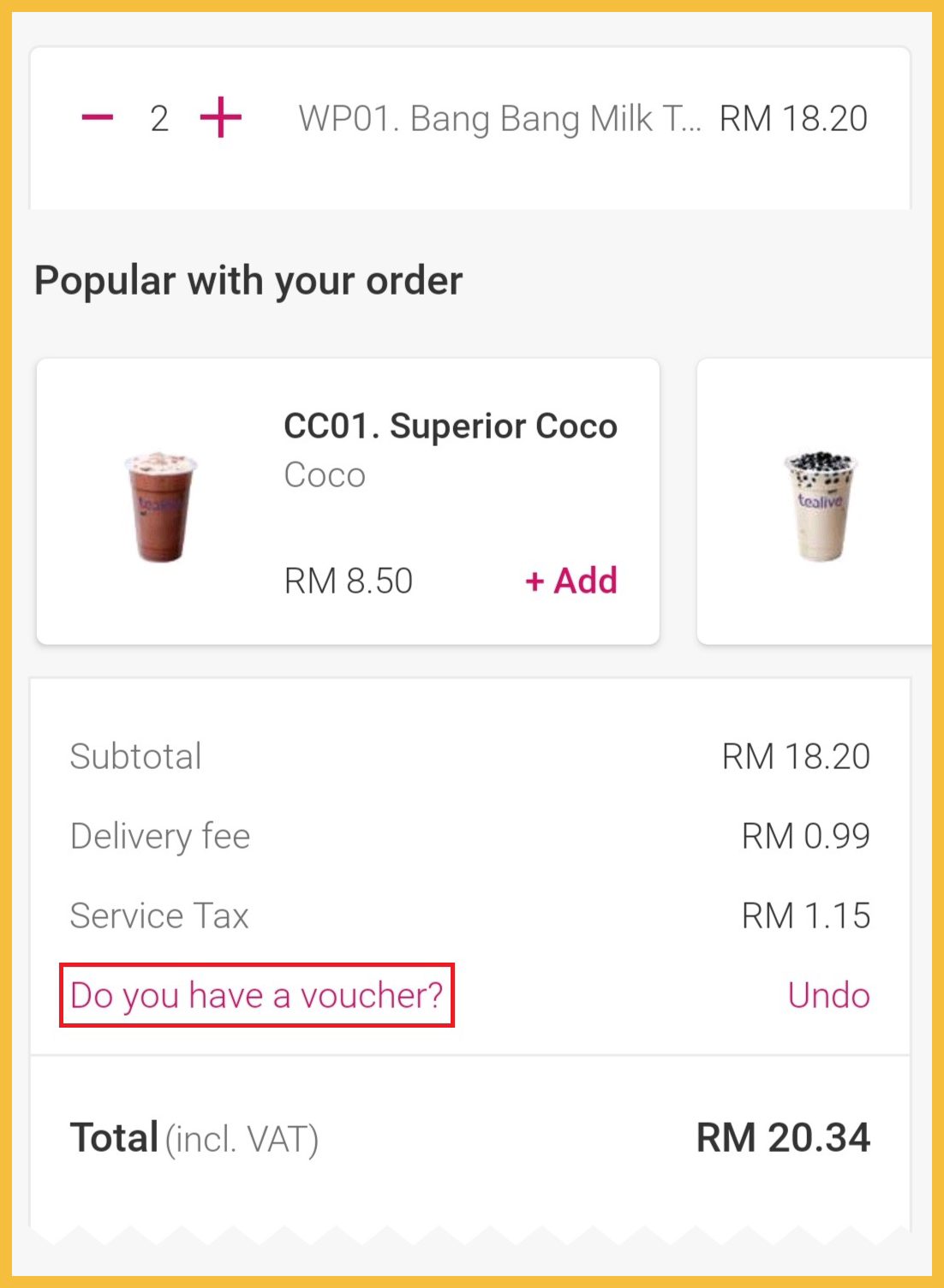Add CC01. Superior Coco to the order

point(571,581)
